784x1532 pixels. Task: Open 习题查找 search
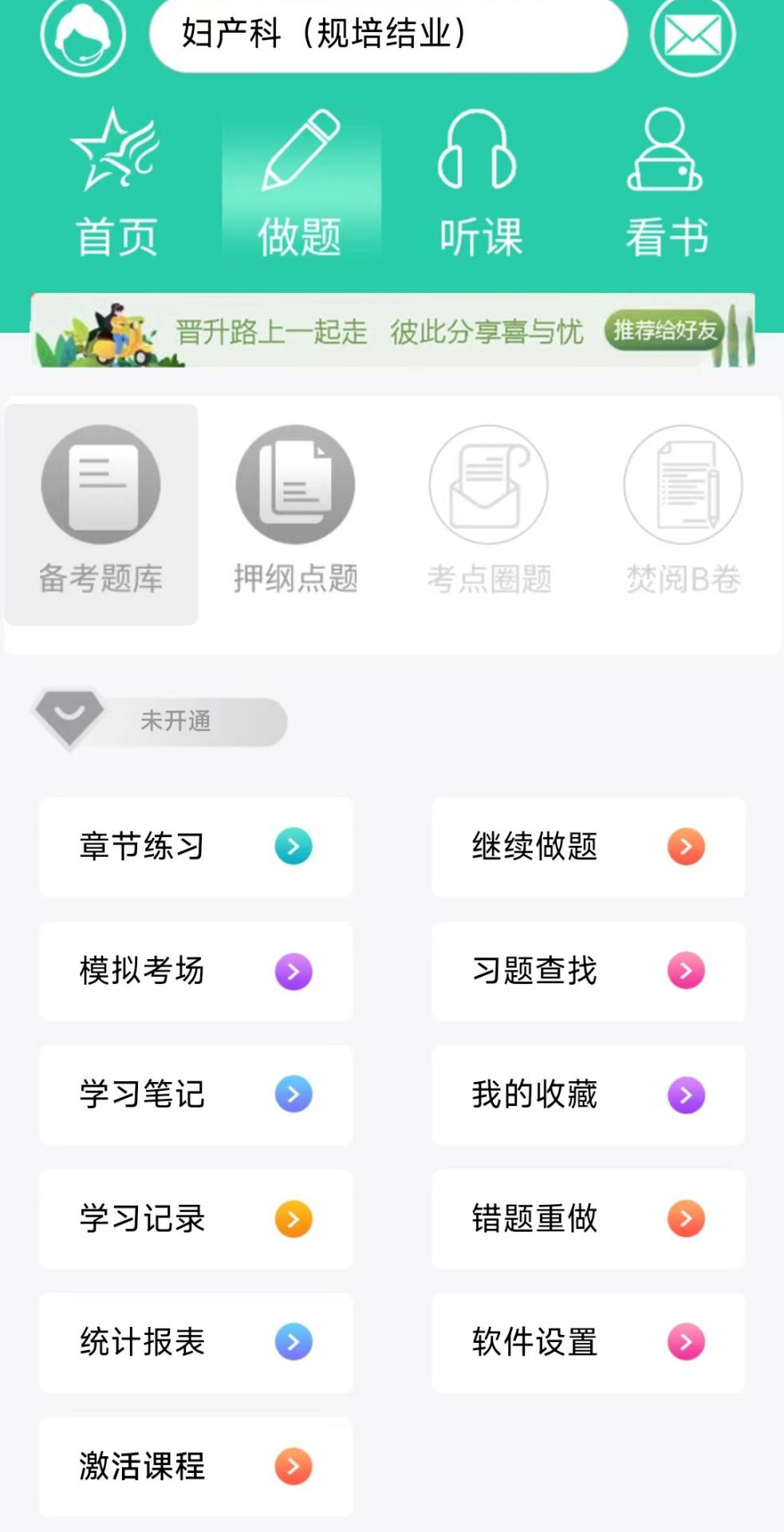pos(588,971)
